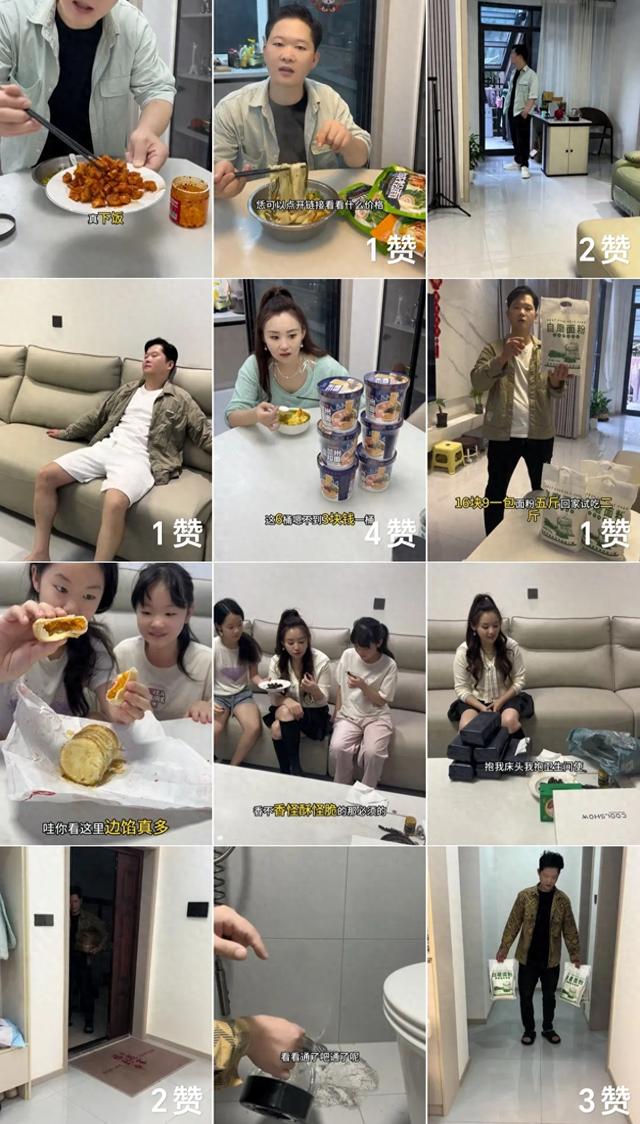This screenshot has height=1124, width=640.
Task: Play the video of woman with black boxes
Action: click(x=533, y=703)
